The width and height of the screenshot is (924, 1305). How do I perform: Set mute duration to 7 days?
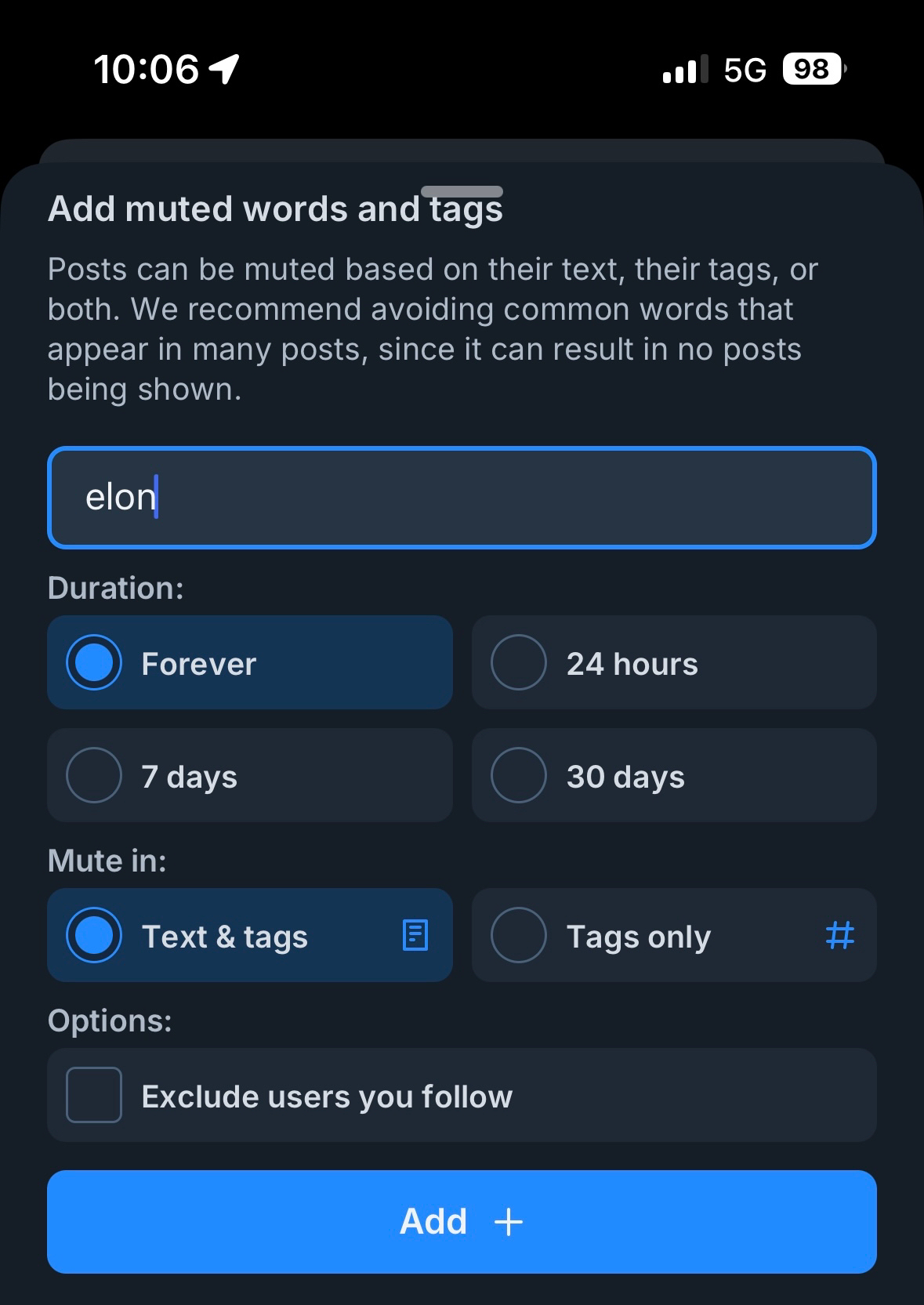point(249,776)
